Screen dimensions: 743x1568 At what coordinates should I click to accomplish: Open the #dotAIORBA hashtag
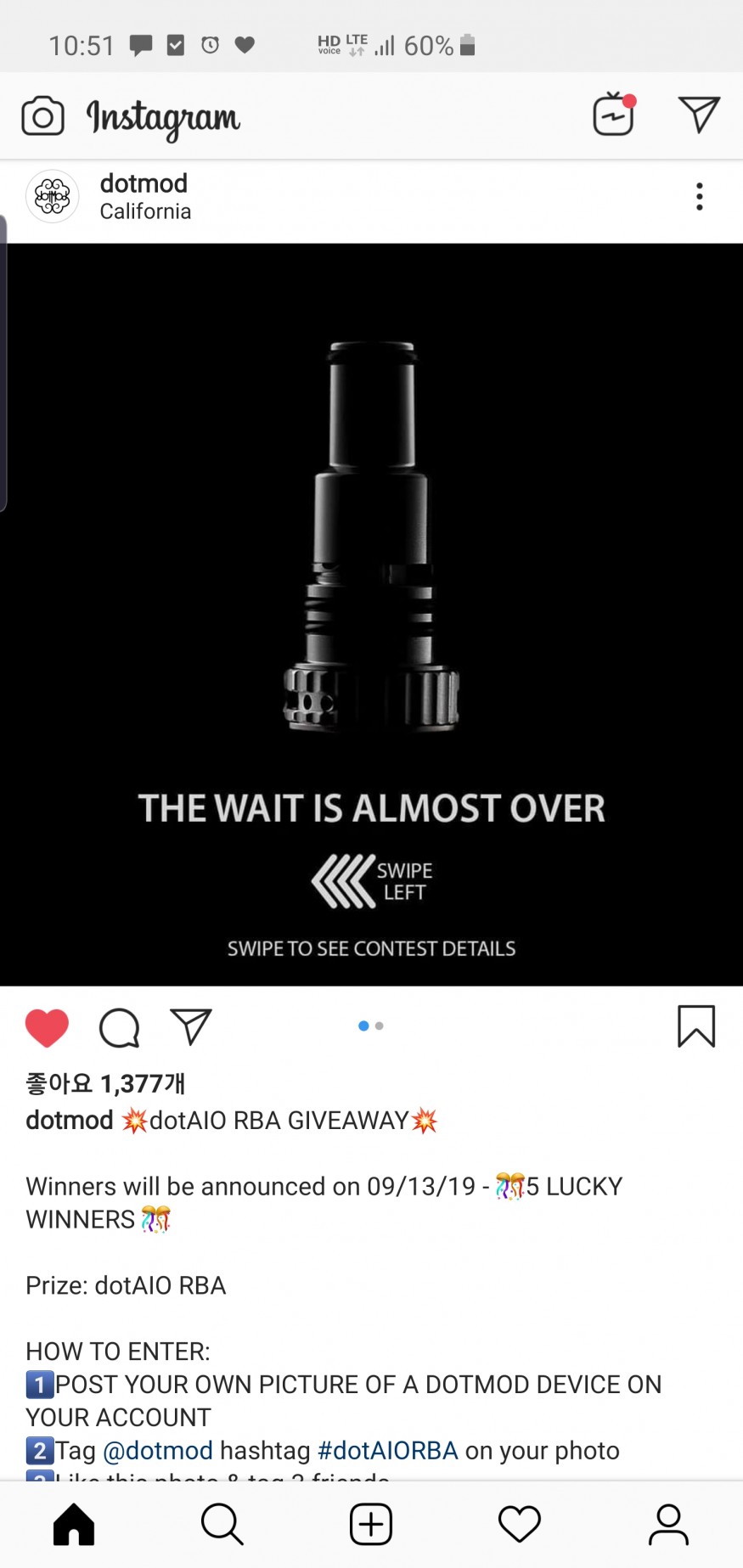[387, 1451]
